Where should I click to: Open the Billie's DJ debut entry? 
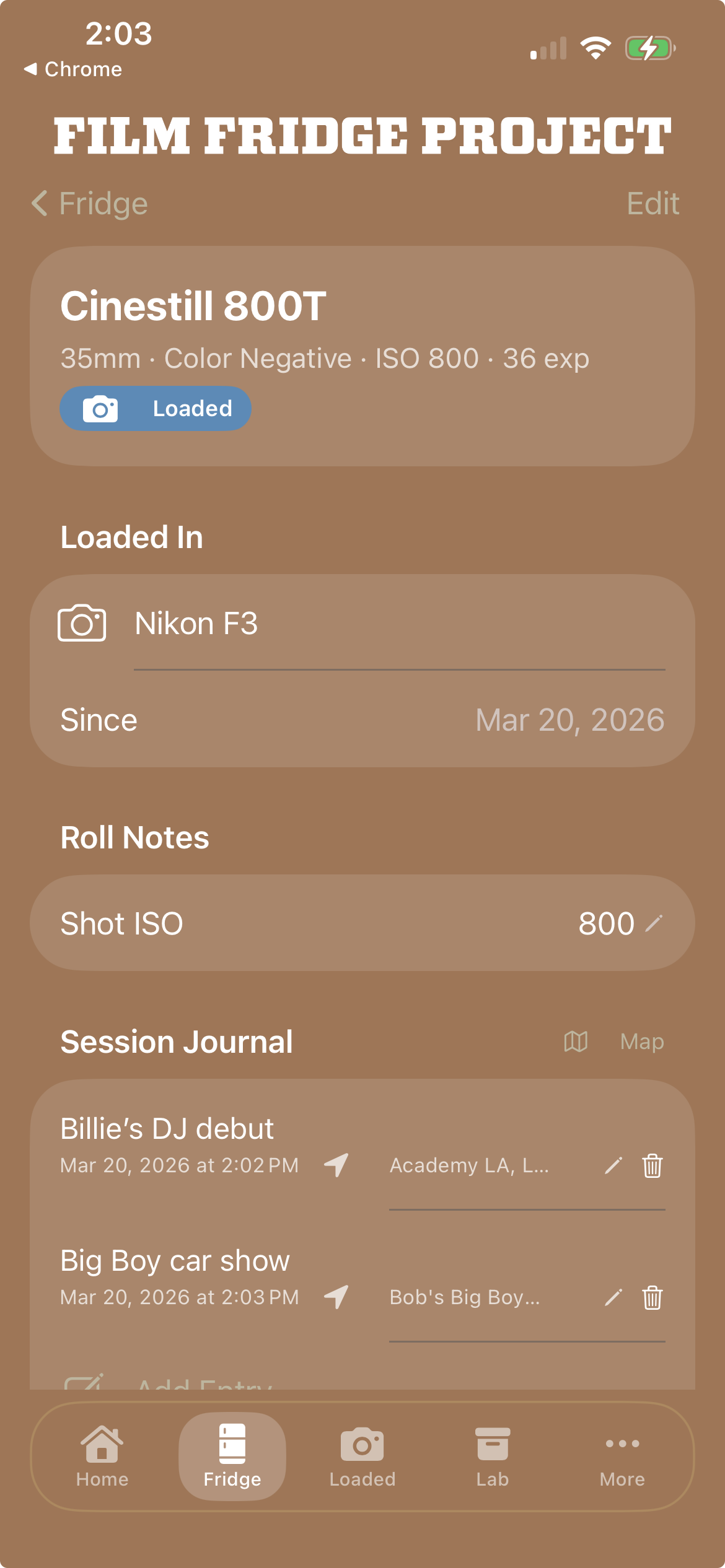167,1130
